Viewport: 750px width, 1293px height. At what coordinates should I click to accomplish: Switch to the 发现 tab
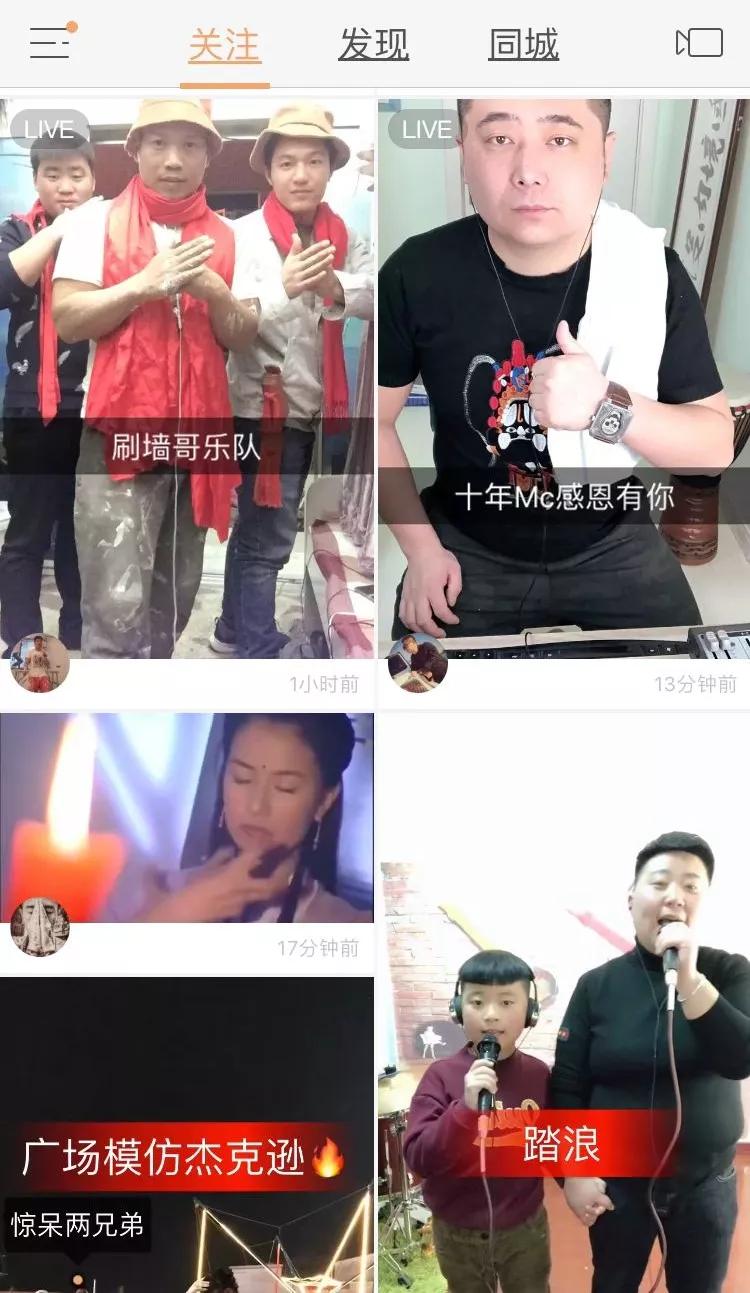pyautogui.click(x=373, y=45)
